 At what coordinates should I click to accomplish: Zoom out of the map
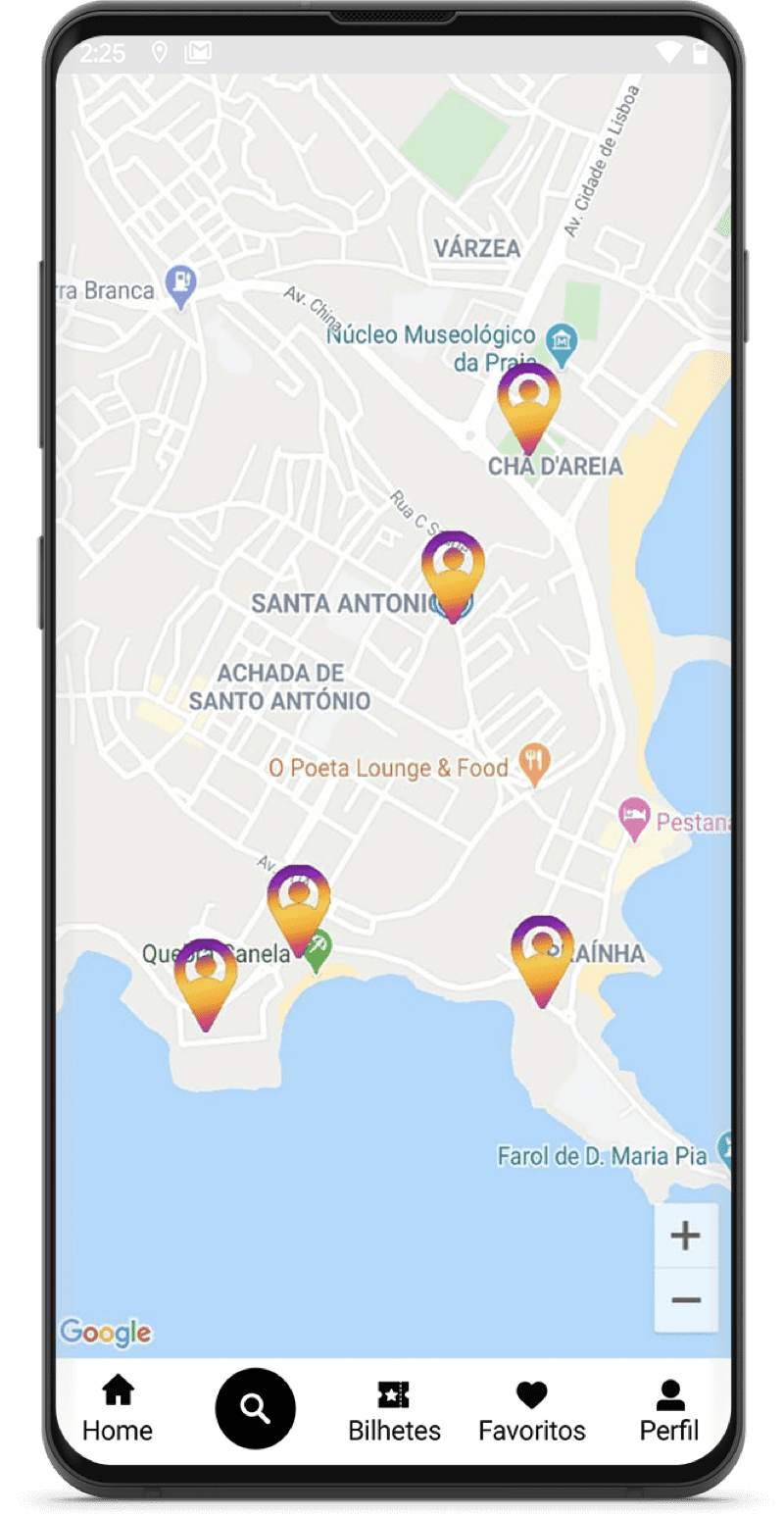(686, 1299)
